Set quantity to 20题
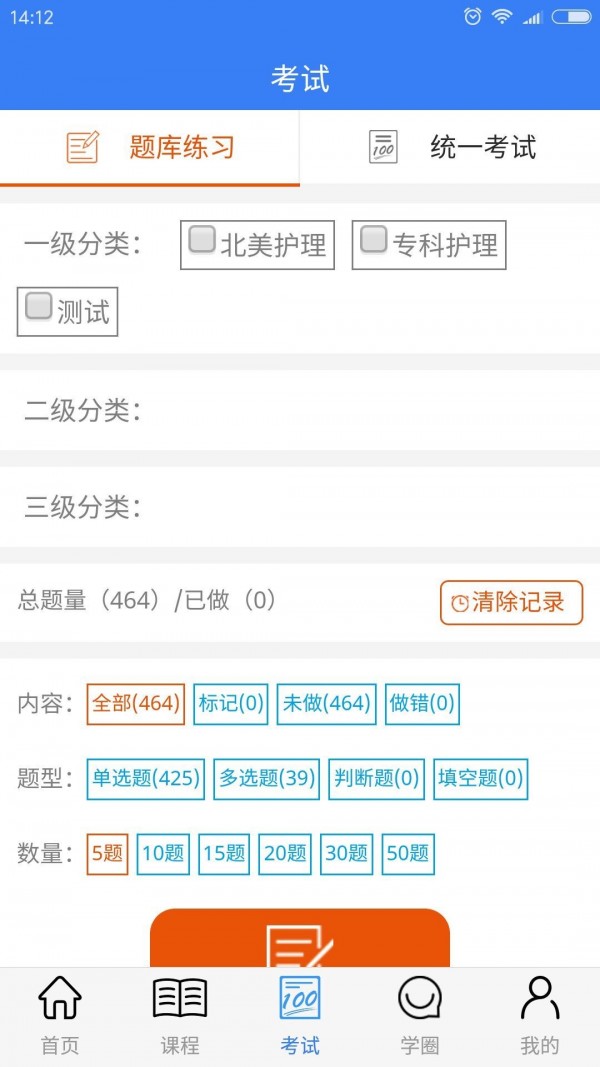Viewport: 600px width, 1067px height. tap(285, 854)
